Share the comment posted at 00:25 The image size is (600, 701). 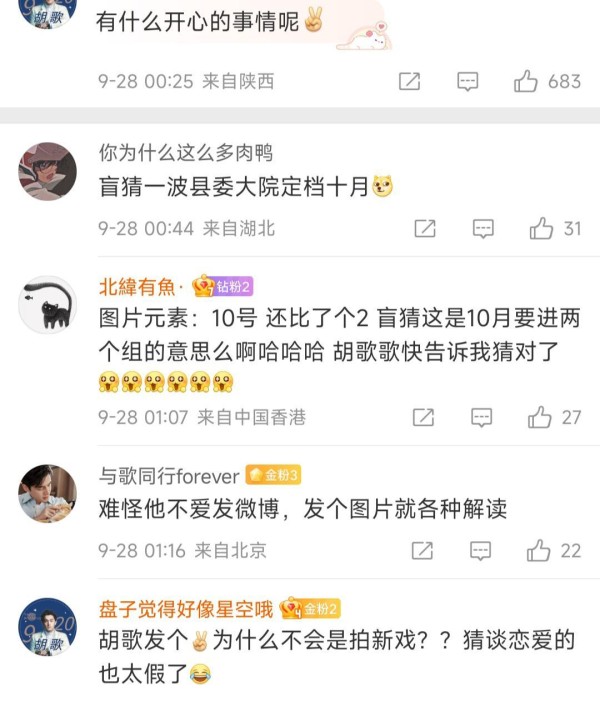409,82
